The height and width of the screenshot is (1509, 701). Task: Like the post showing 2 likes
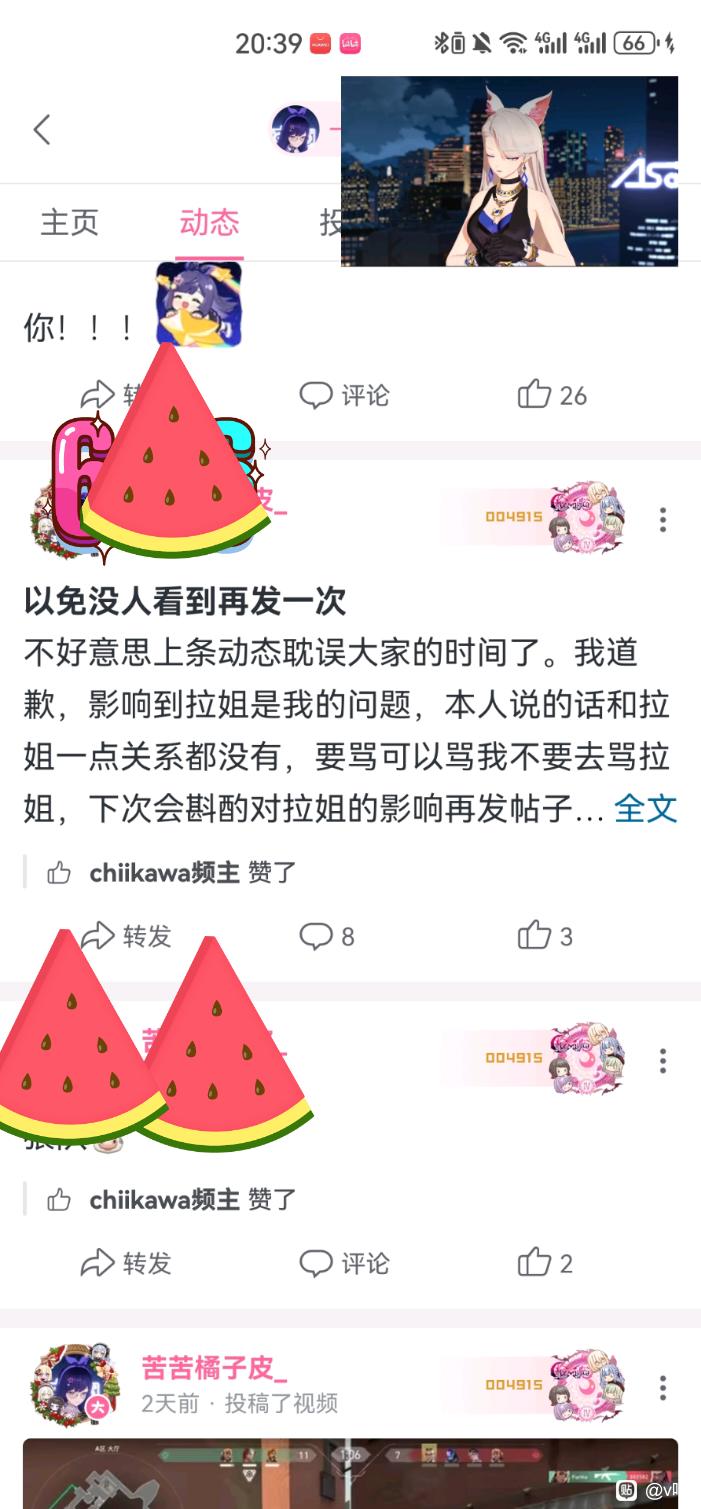pos(545,1263)
